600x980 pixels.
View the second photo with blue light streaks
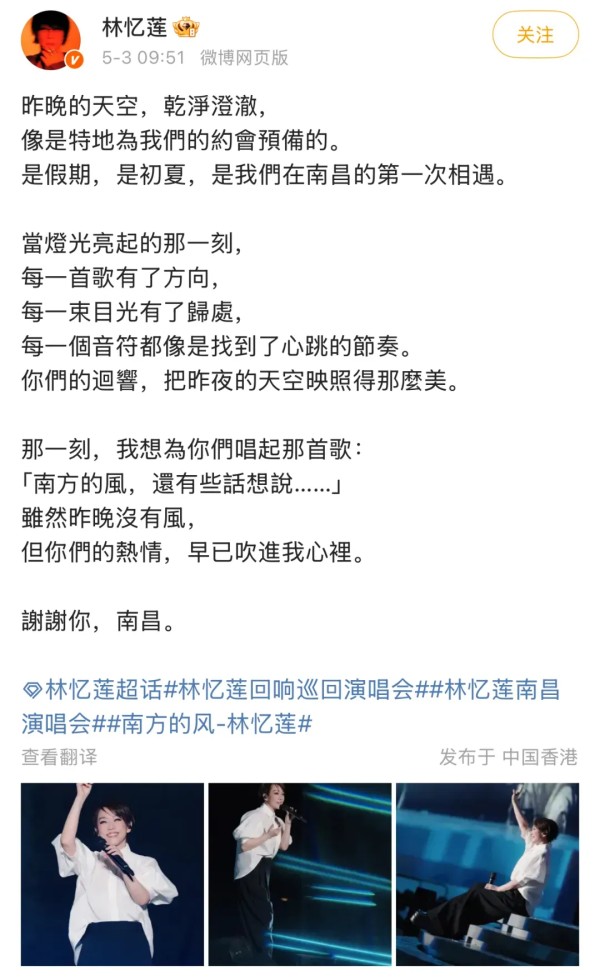(300, 874)
